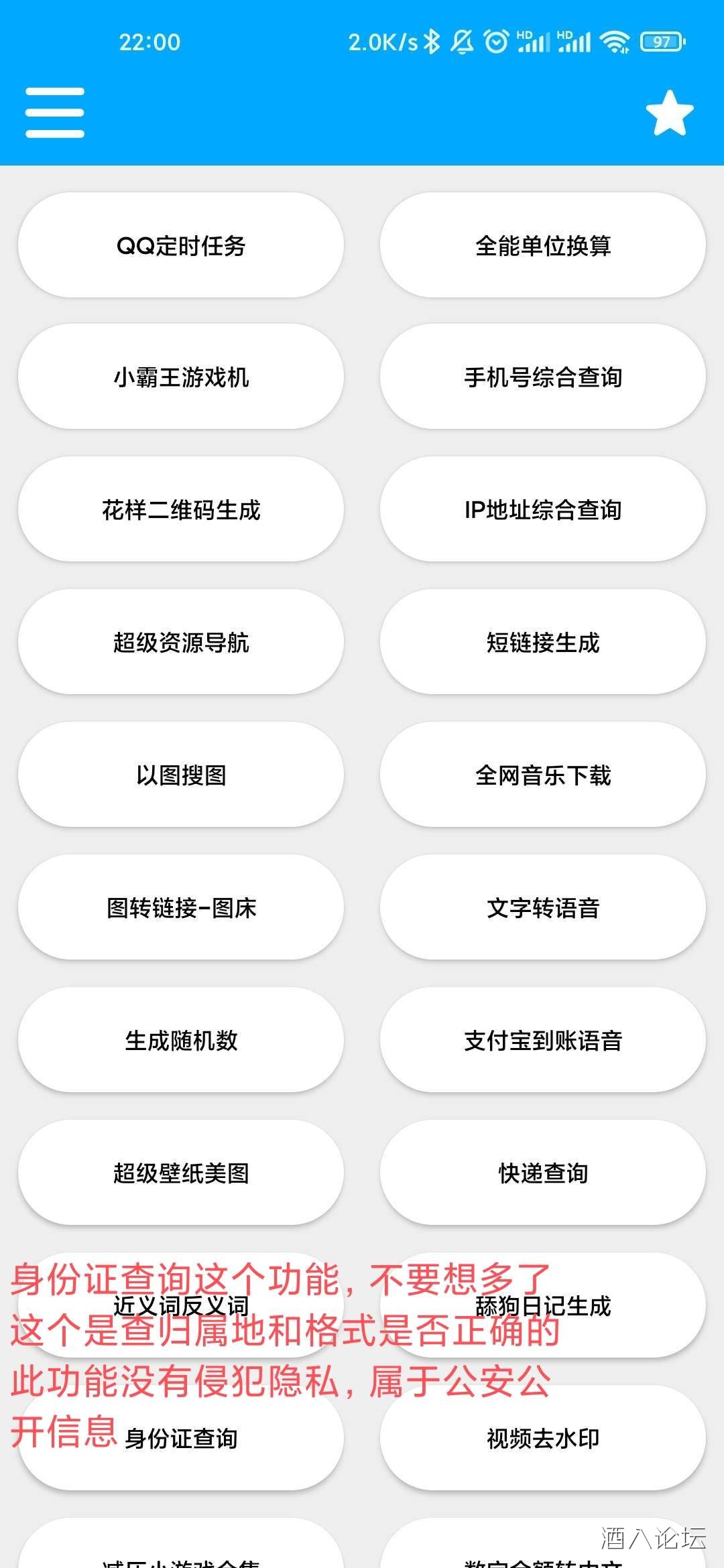724x1568 pixels.
Task: Launch 全能单位换算 converter
Action: tap(543, 245)
